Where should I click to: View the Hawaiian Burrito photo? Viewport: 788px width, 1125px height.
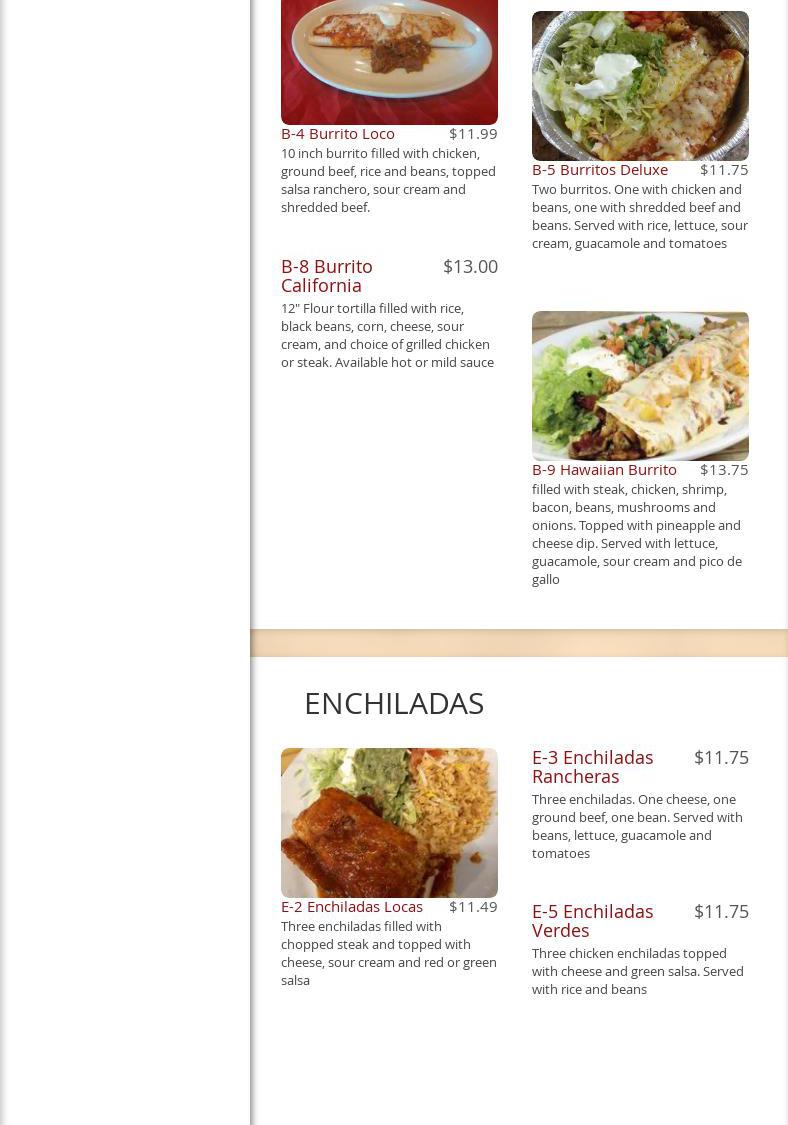(x=640, y=386)
